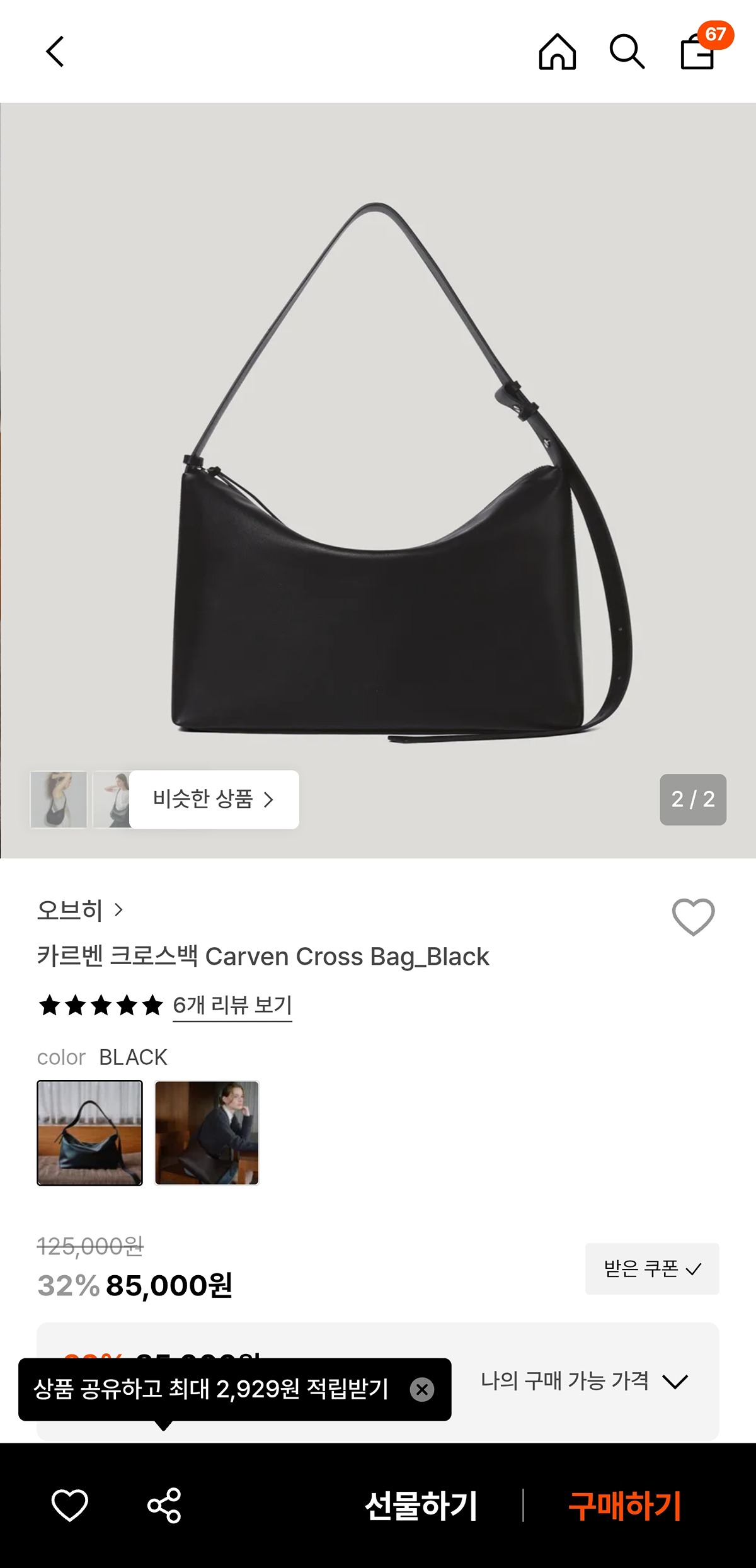Open the home icon
The width and height of the screenshot is (756, 1568).
[557, 52]
